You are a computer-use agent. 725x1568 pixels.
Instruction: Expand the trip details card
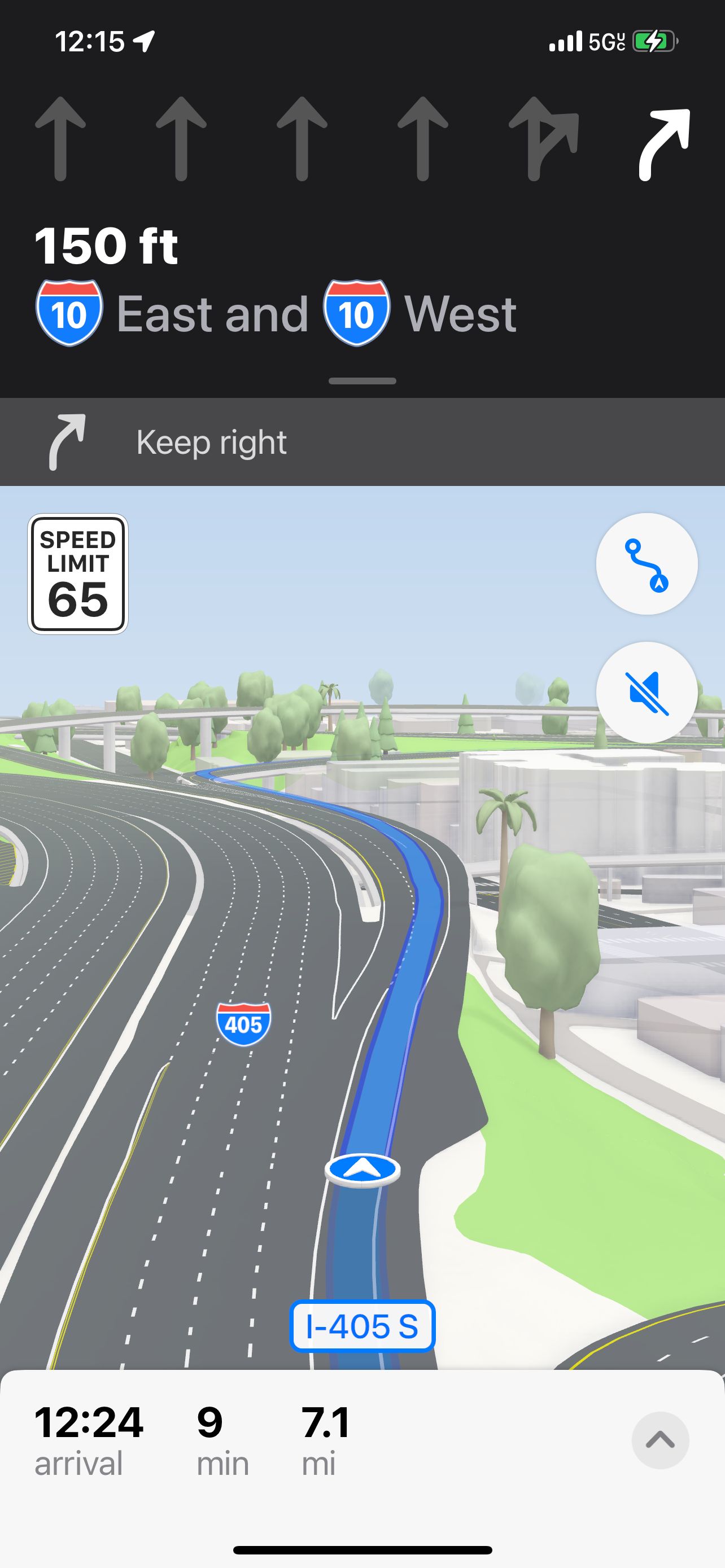[660, 1440]
